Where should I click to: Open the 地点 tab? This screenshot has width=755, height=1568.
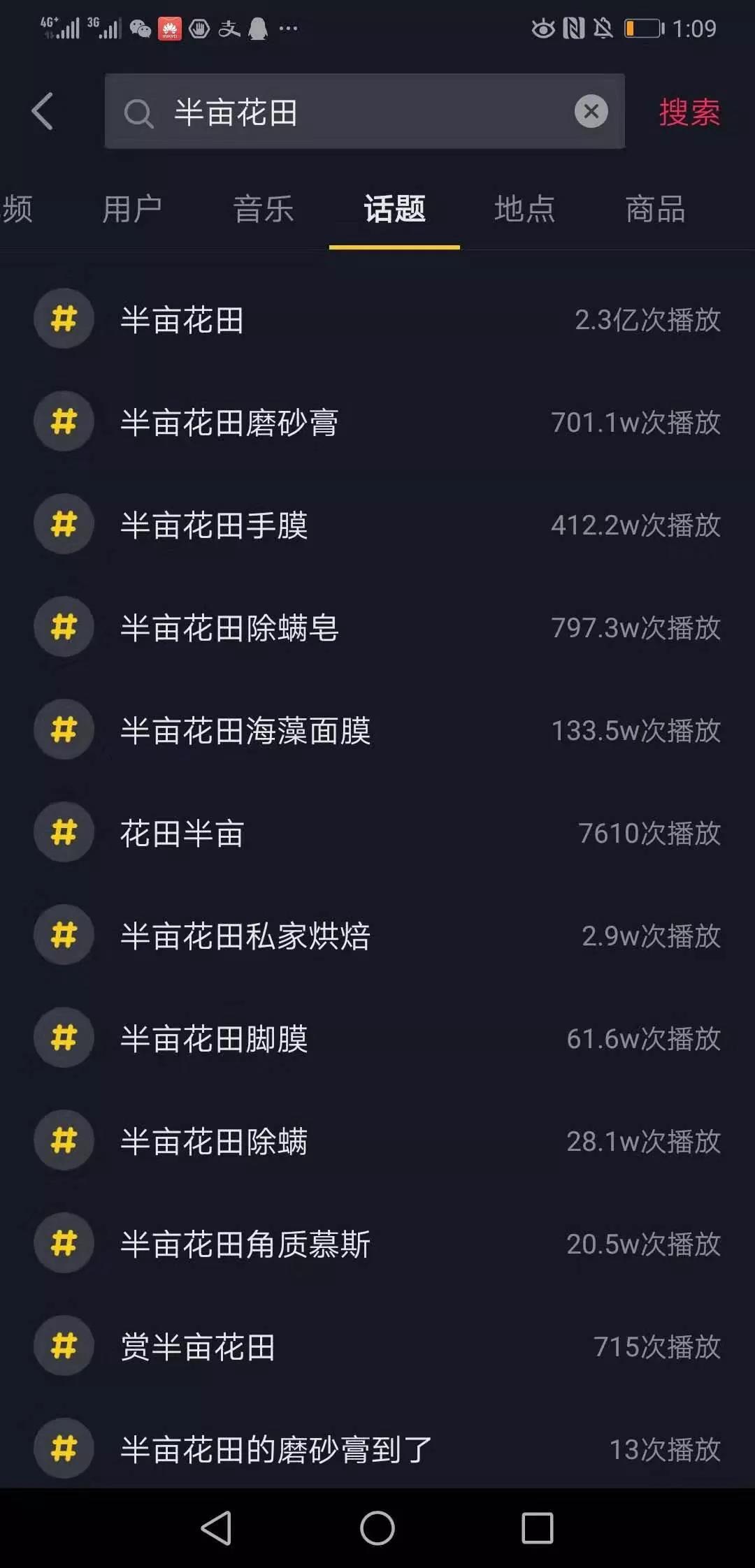click(x=525, y=209)
